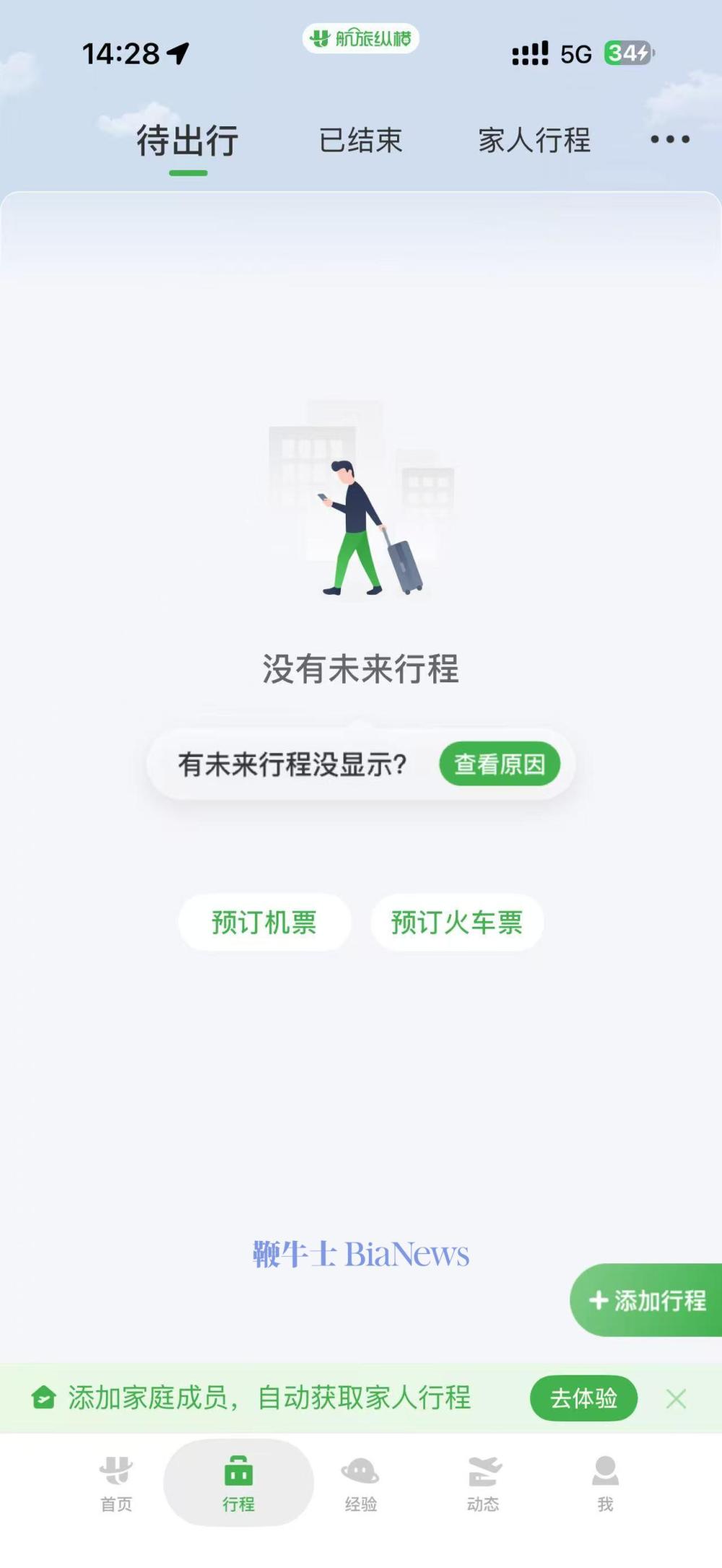Viewport: 722px width, 1568px height.
Task: Tap 去体验 on the family member banner
Action: [583, 1398]
